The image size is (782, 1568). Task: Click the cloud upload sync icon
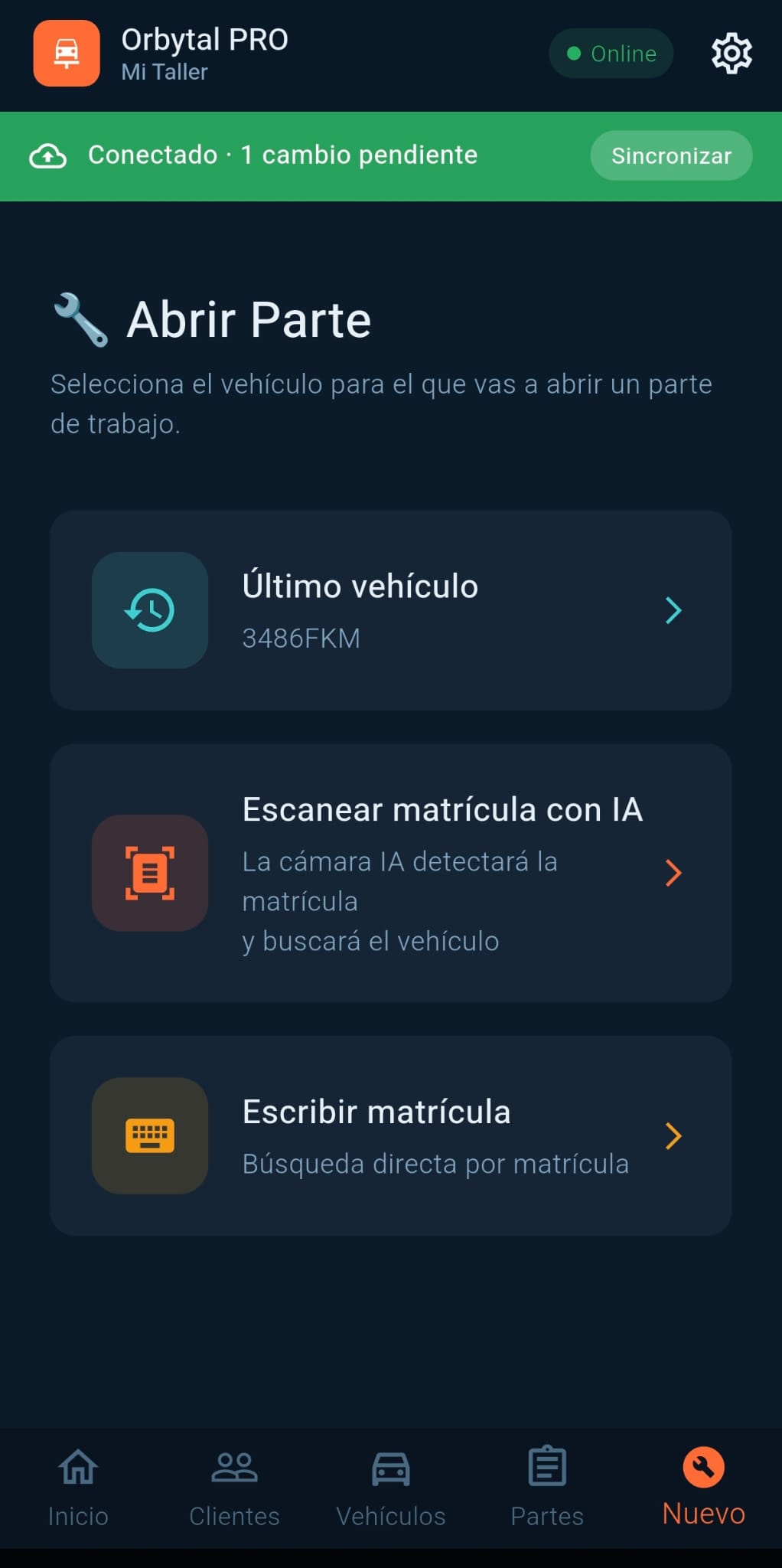click(47, 155)
